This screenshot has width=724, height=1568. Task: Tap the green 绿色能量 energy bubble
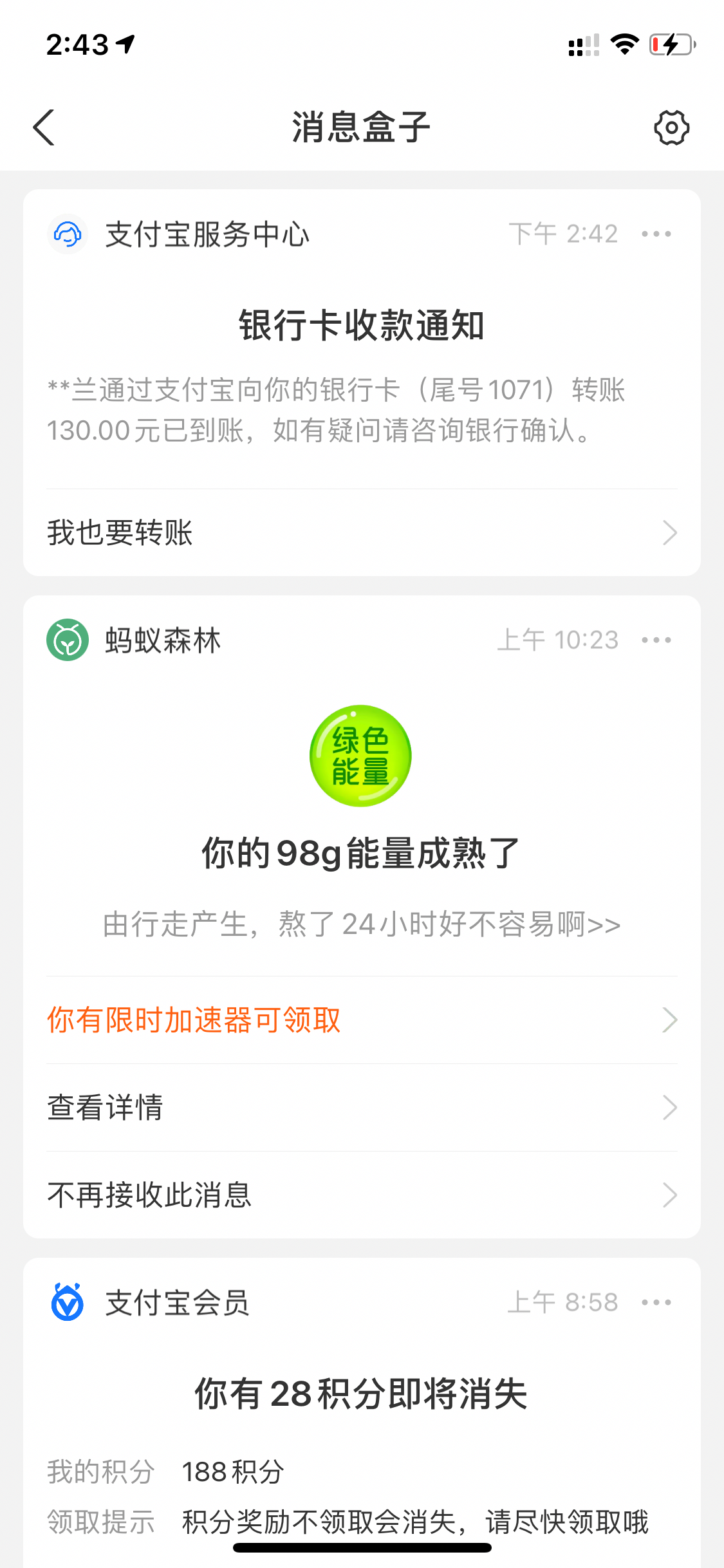tap(360, 757)
